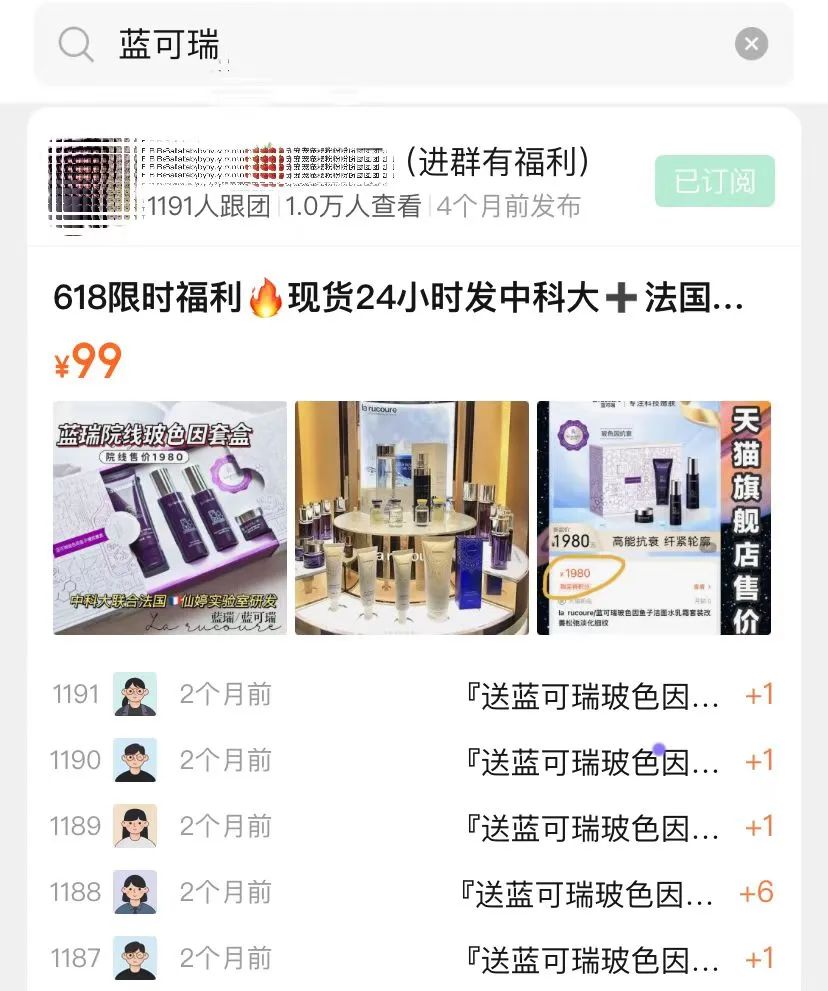Open the 618限时福利 group-buy post title

coord(398,298)
